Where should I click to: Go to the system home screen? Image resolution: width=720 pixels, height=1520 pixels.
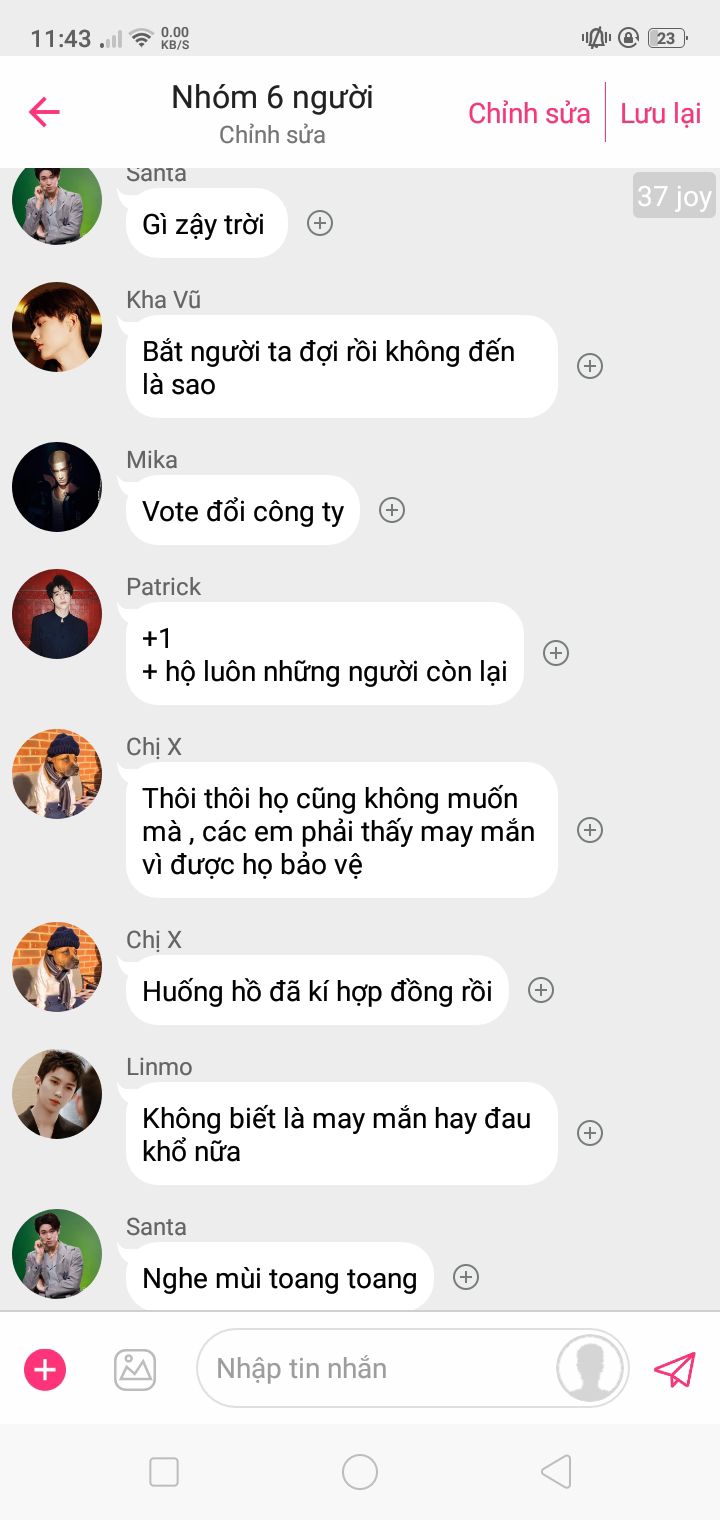click(360, 1472)
